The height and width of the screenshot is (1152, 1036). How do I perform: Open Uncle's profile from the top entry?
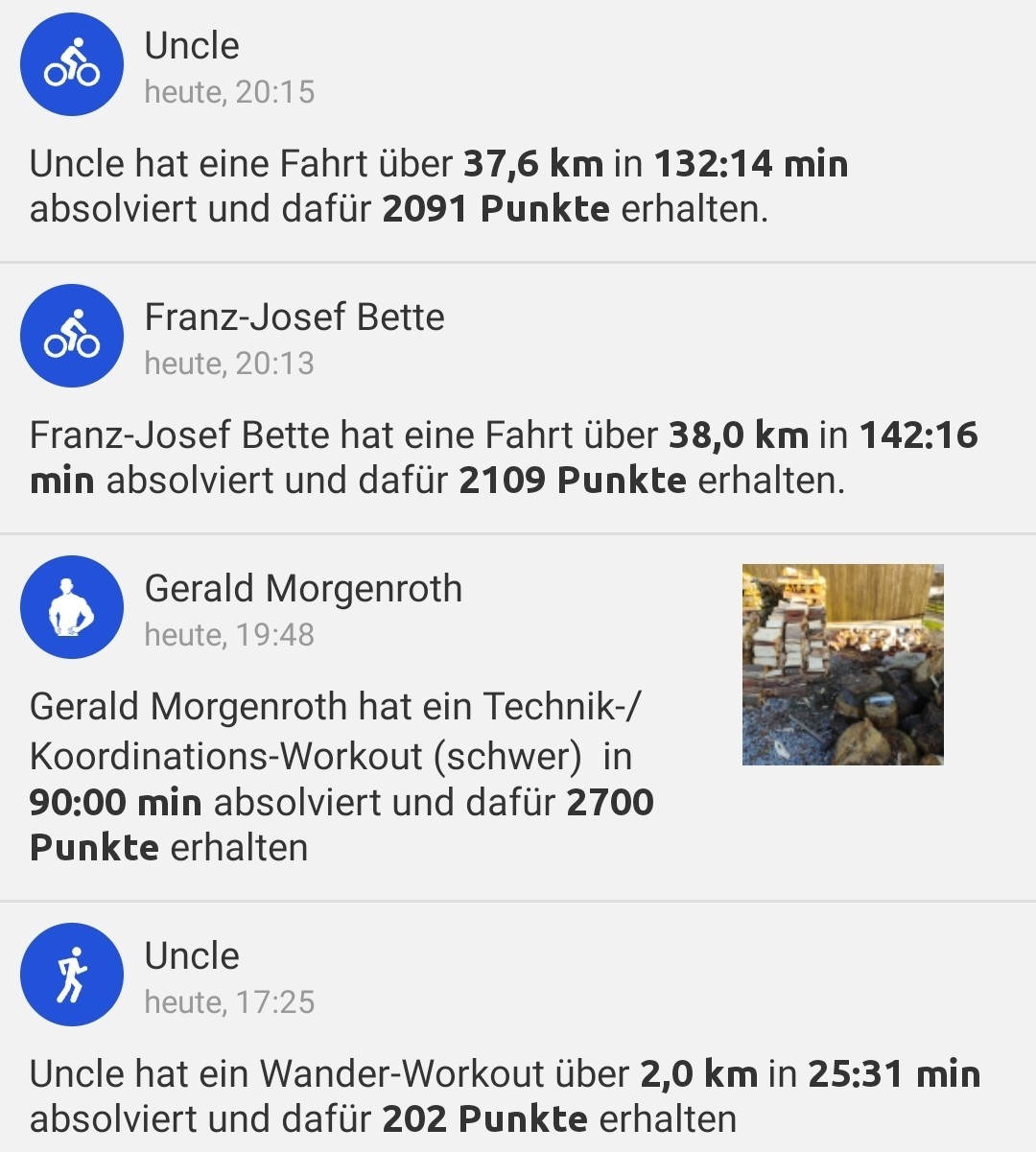[191, 44]
